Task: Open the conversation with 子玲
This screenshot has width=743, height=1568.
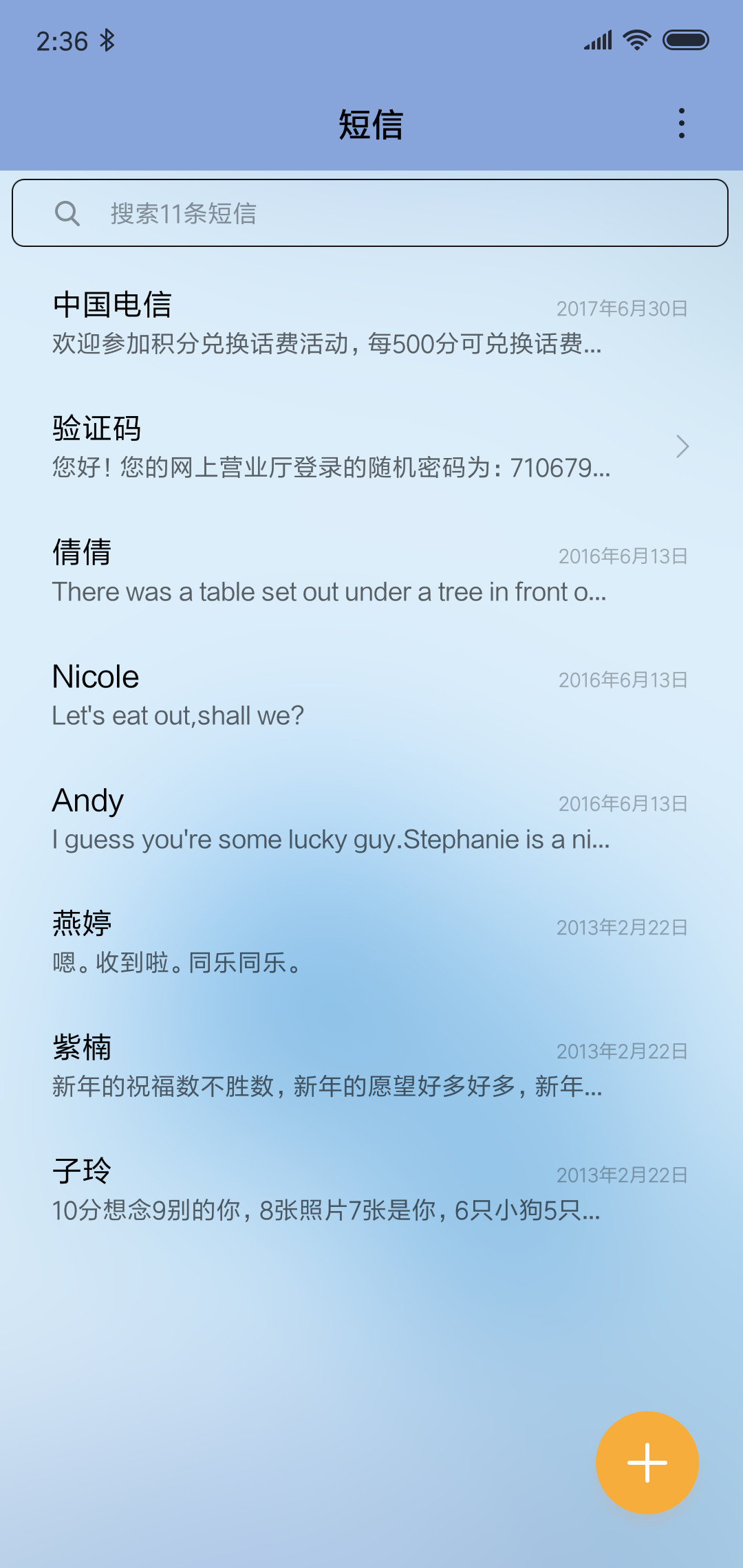Action: pos(371,1190)
